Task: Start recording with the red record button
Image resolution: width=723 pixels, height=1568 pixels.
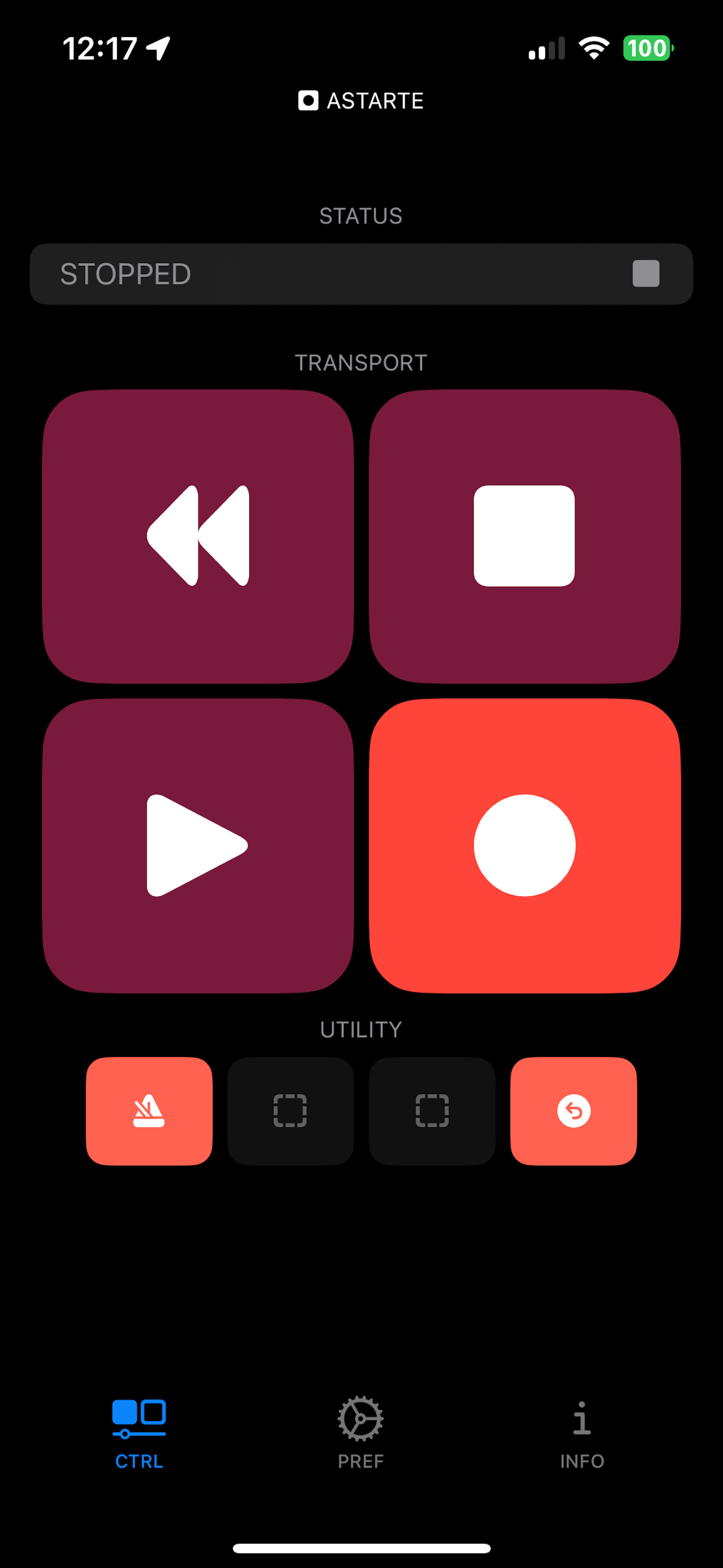Action: click(525, 846)
